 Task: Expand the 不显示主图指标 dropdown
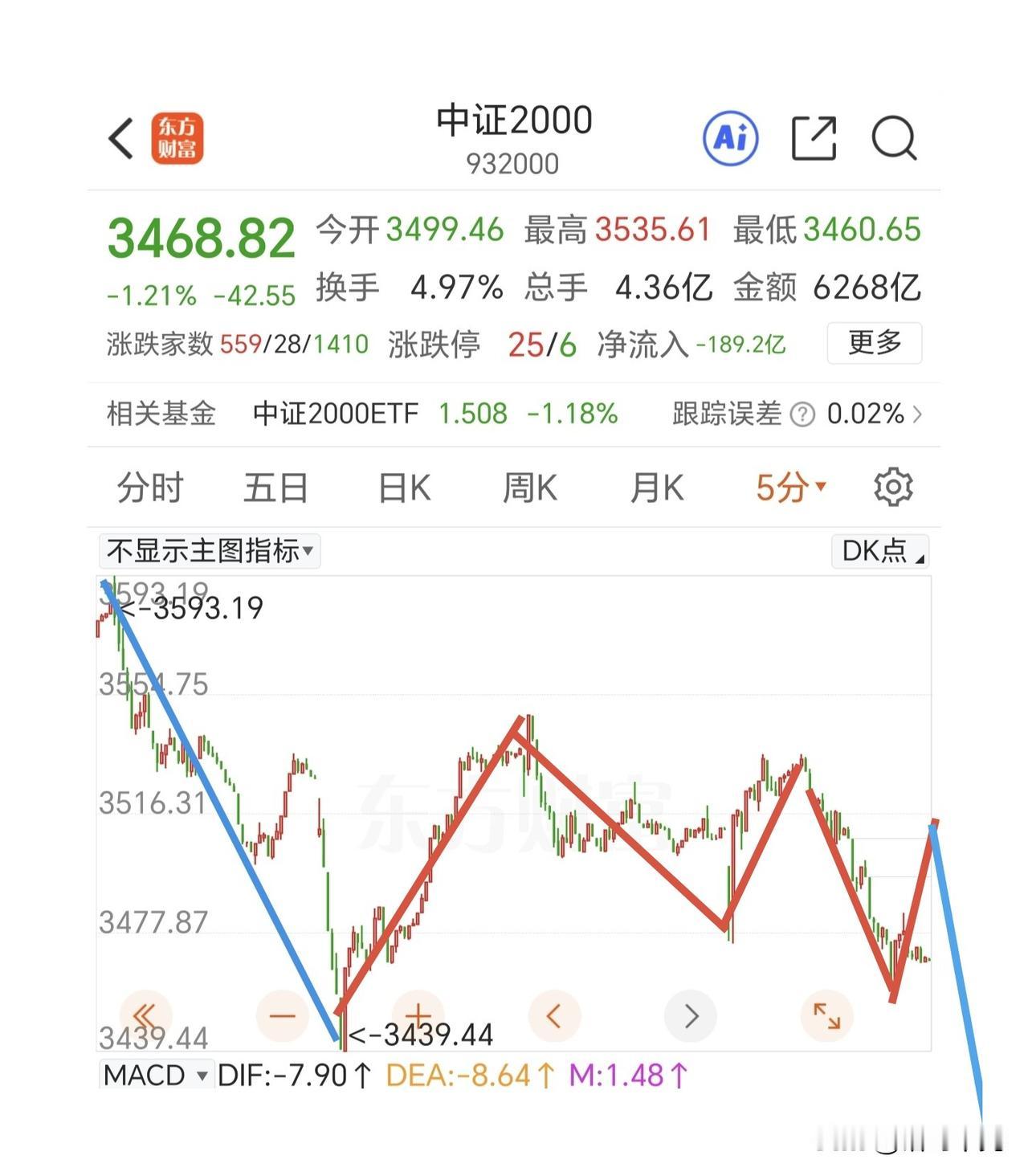(210, 551)
